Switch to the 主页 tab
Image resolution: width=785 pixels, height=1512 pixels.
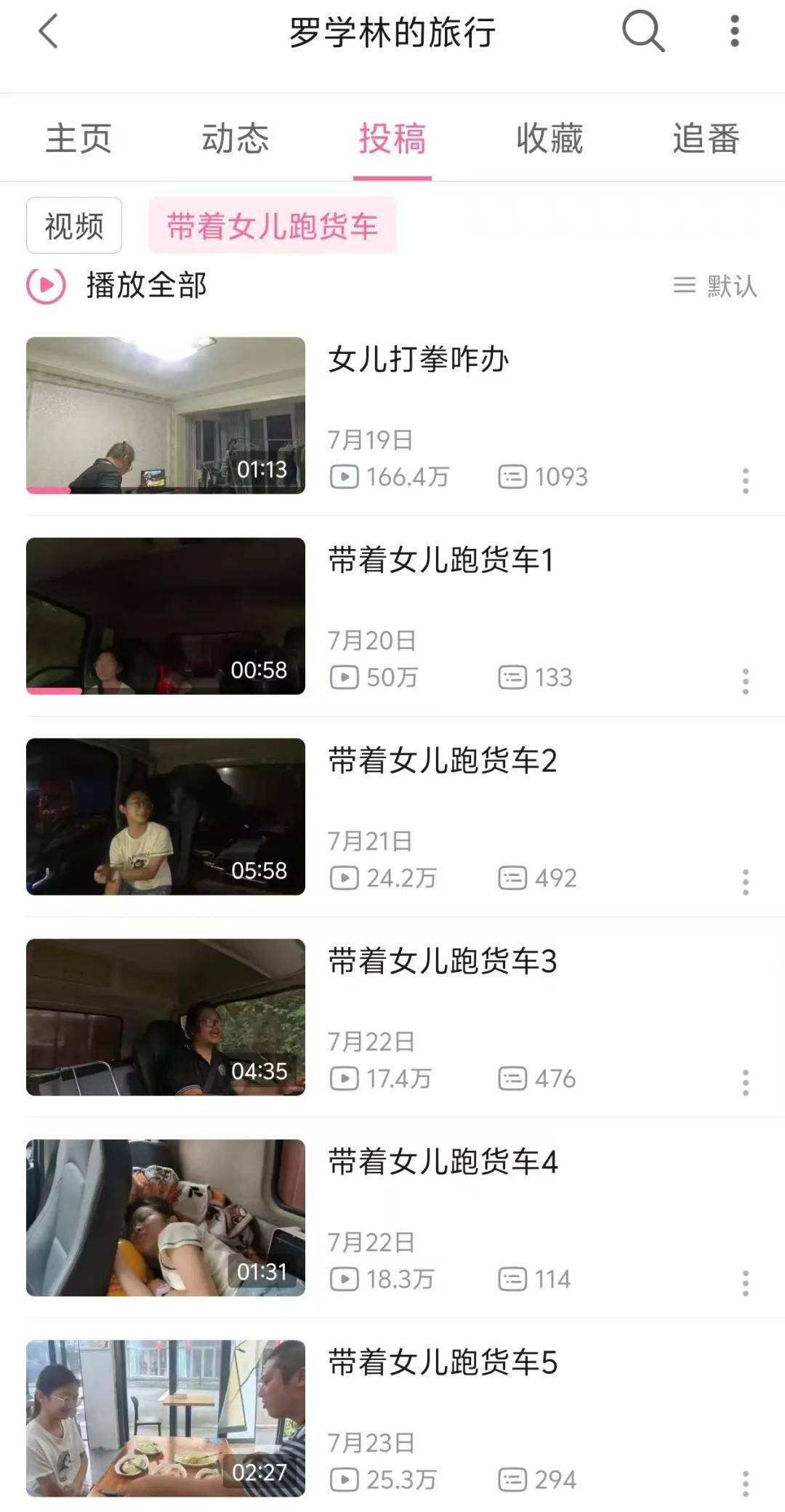coord(78,138)
